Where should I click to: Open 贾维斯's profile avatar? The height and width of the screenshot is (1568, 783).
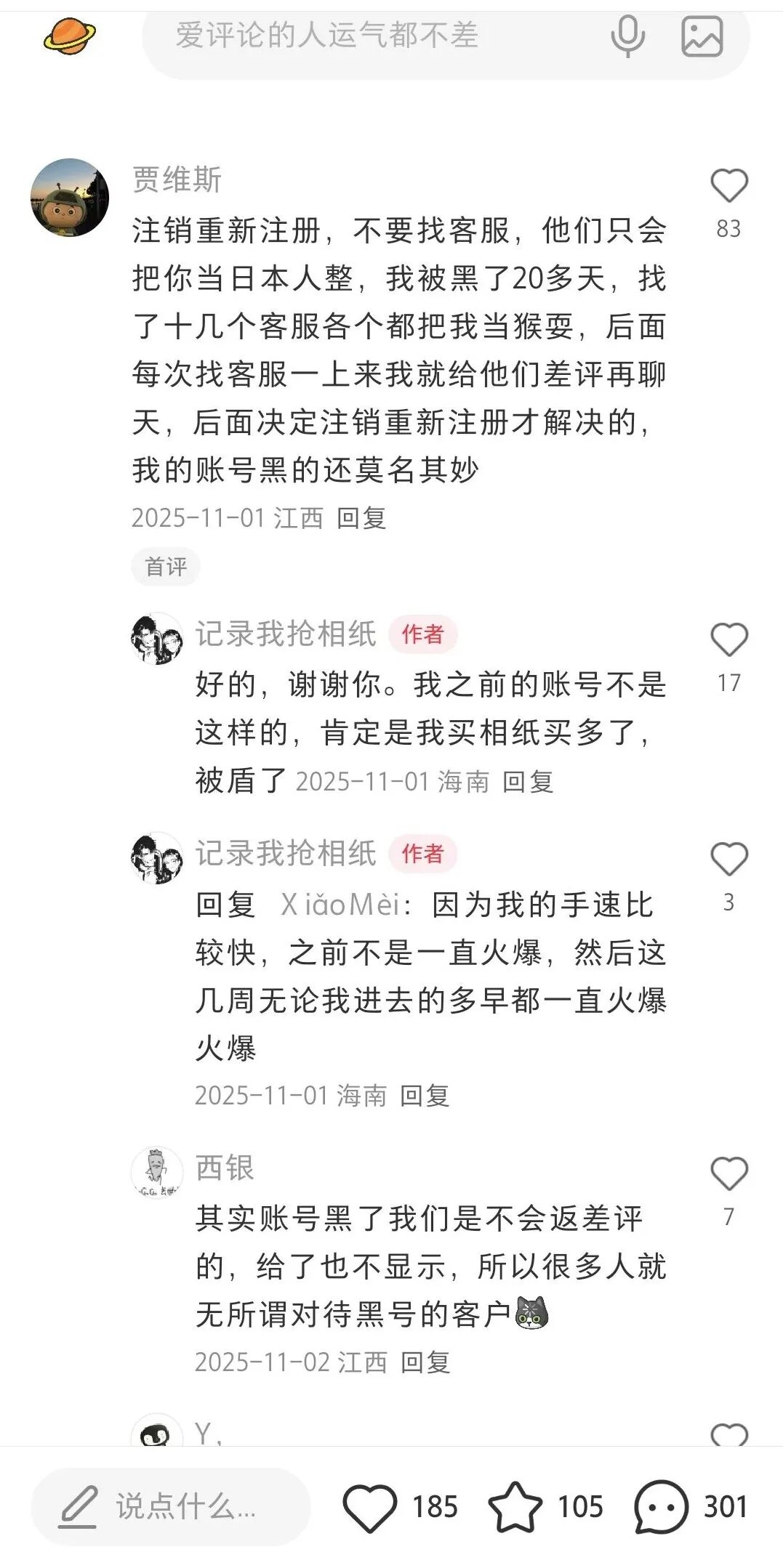point(70,197)
